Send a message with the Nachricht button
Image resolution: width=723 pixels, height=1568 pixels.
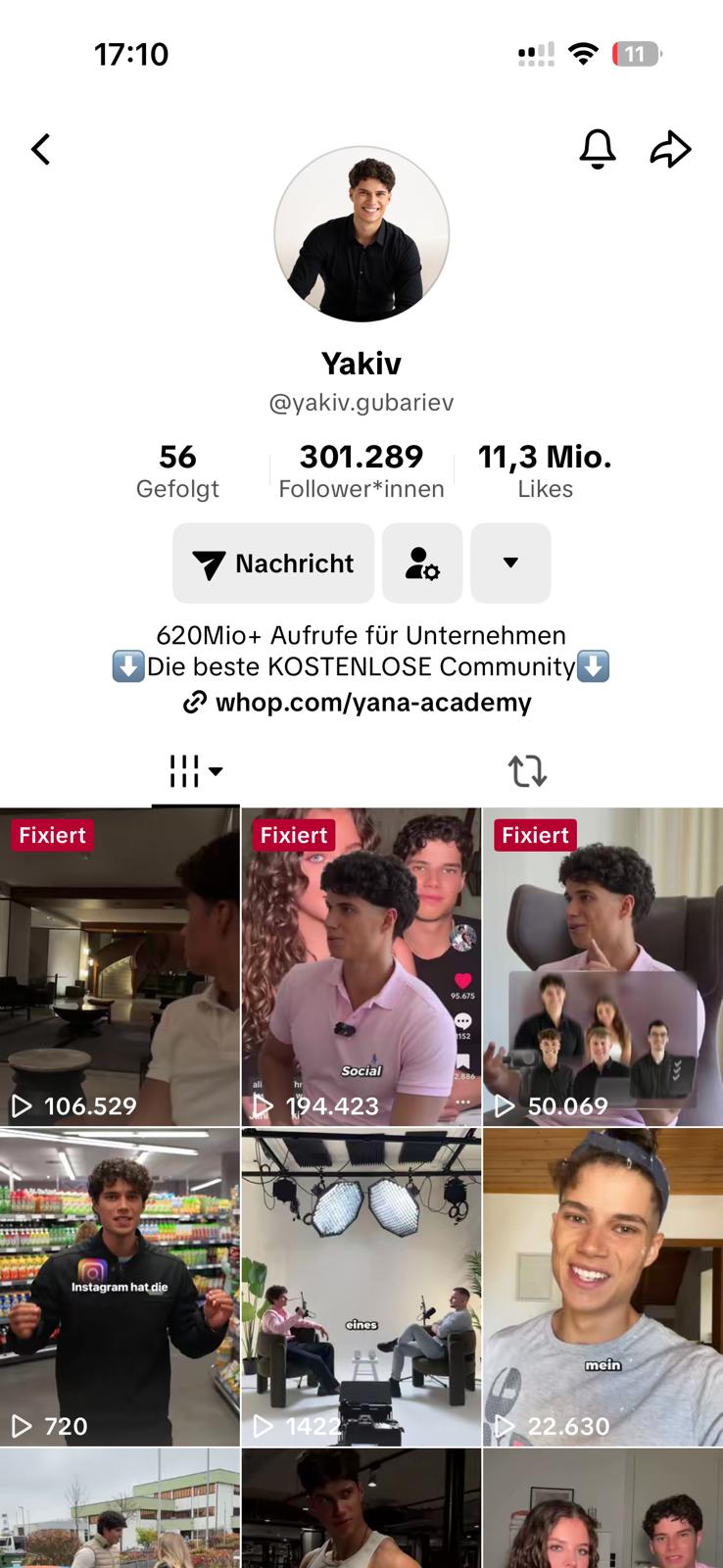pyautogui.click(x=273, y=563)
